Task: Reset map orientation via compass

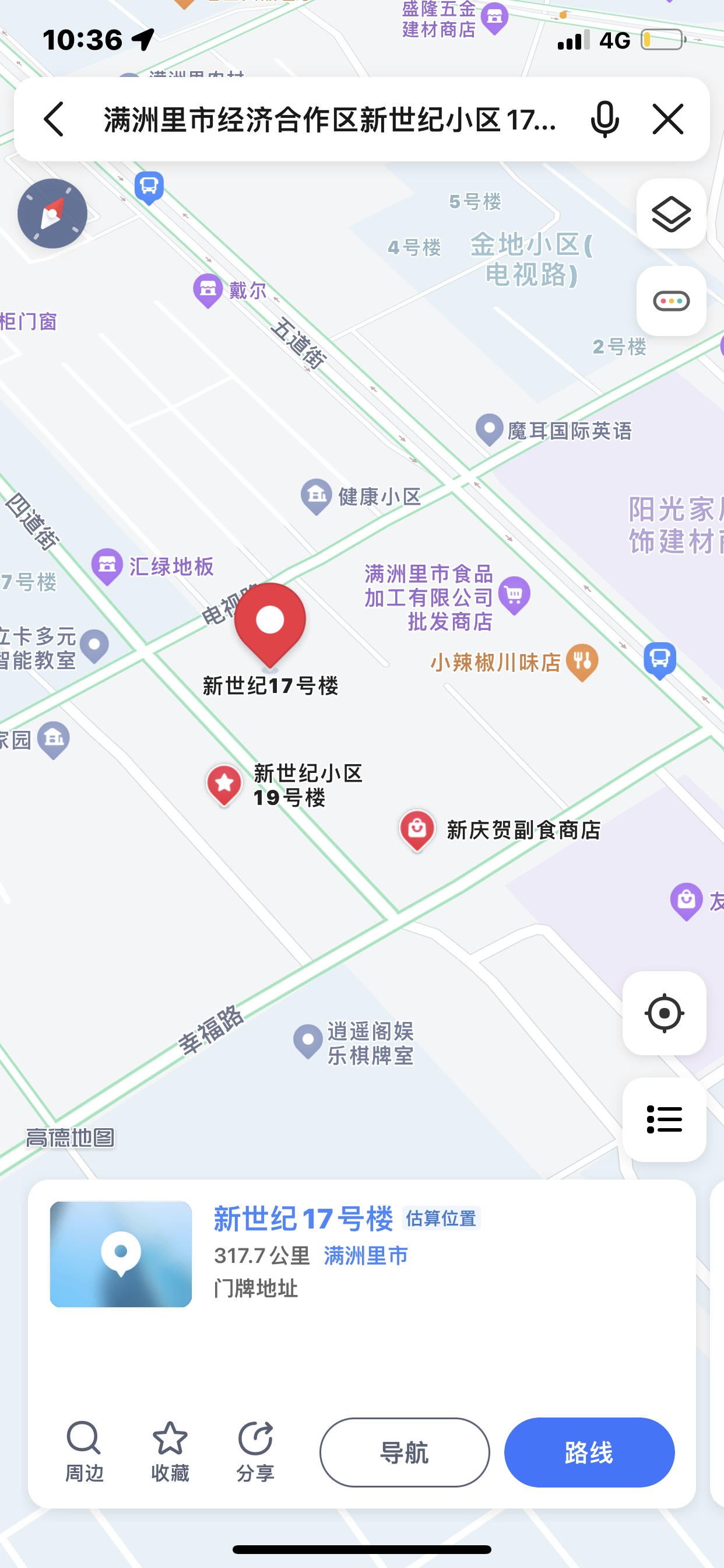Action: click(x=52, y=213)
